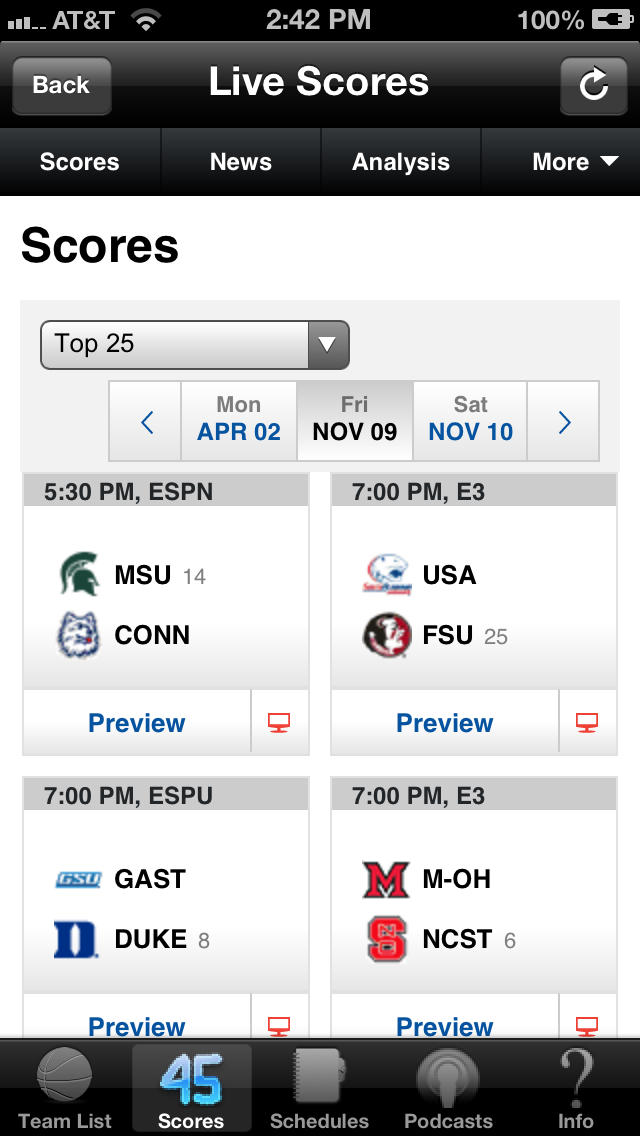Open the Info tab

click(575, 1089)
